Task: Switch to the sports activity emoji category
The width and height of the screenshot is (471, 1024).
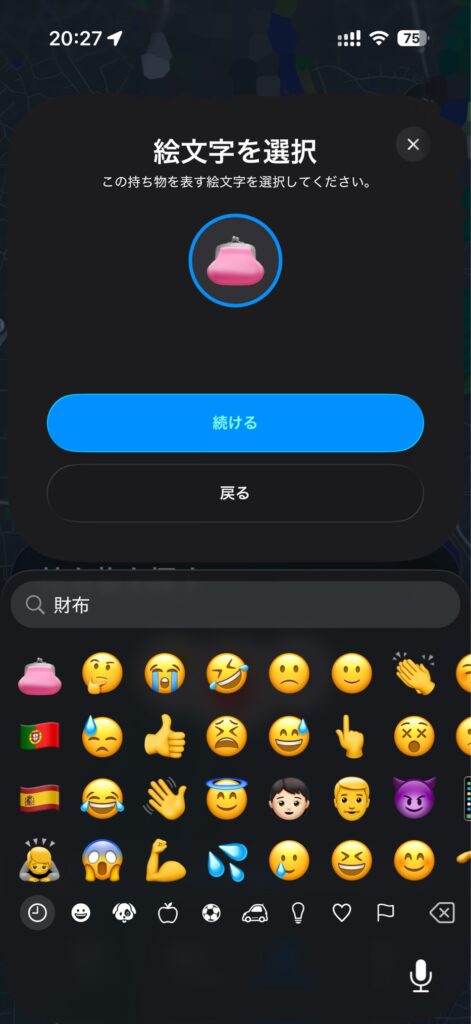Action: click(x=211, y=913)
